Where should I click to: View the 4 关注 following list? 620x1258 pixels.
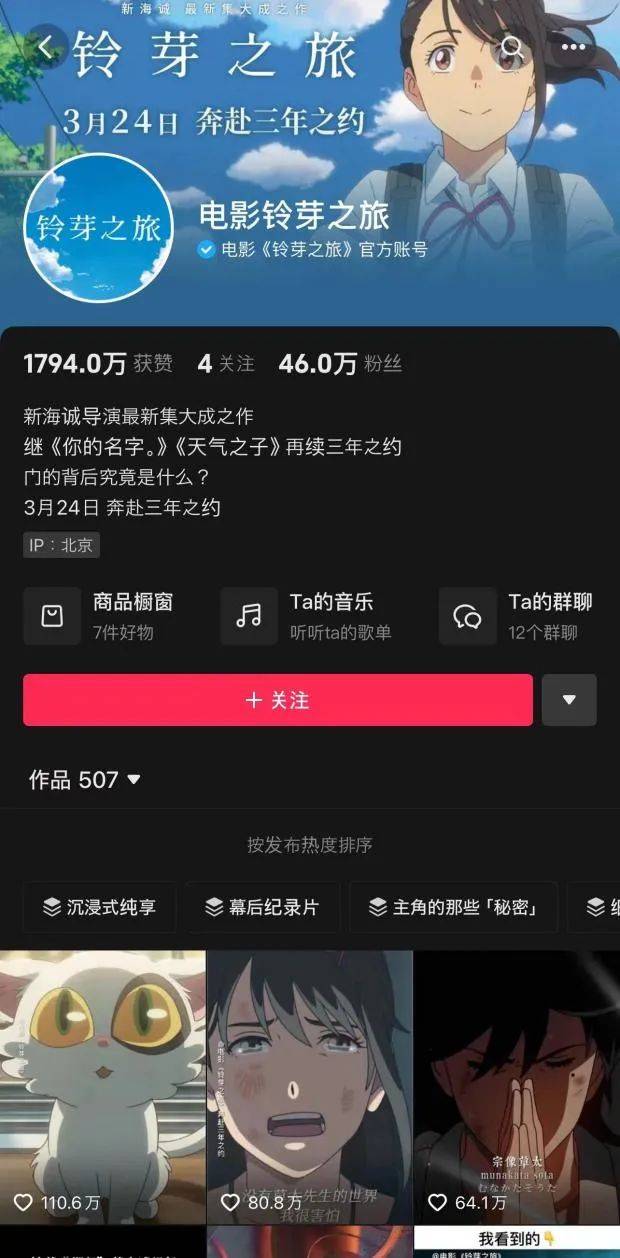point(226,364)
